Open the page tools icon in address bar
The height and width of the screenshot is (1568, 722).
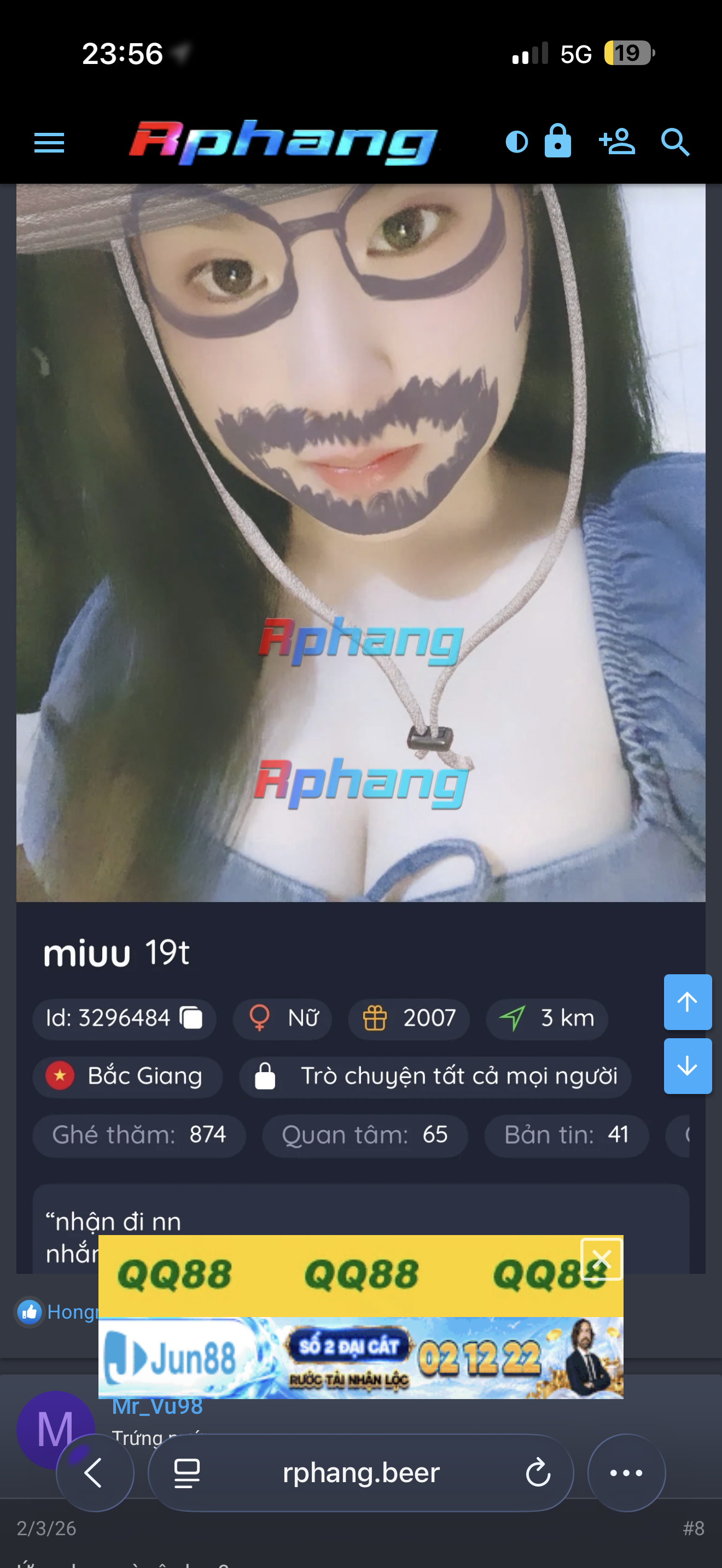(x=187, y=1473)
